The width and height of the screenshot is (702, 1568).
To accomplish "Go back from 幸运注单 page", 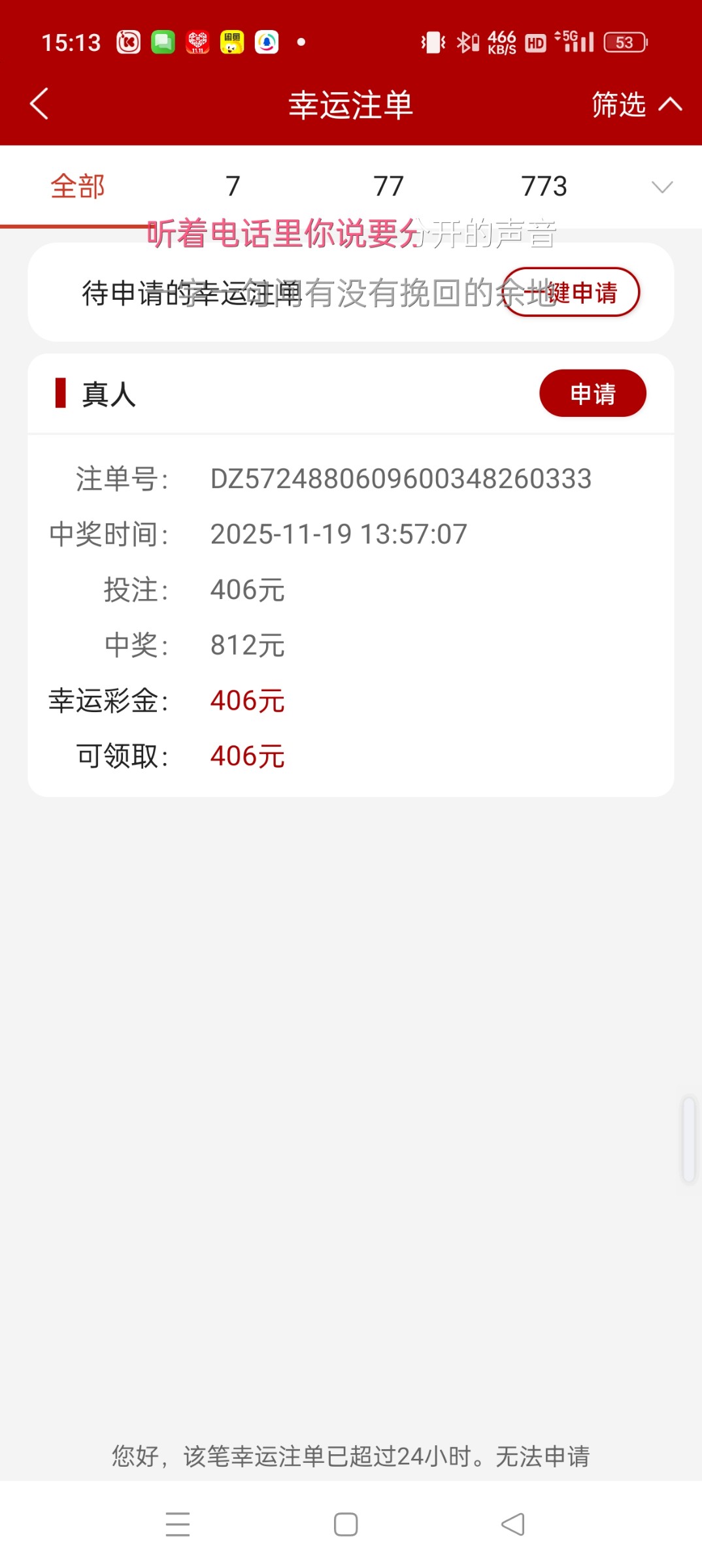I will (39, 105).
